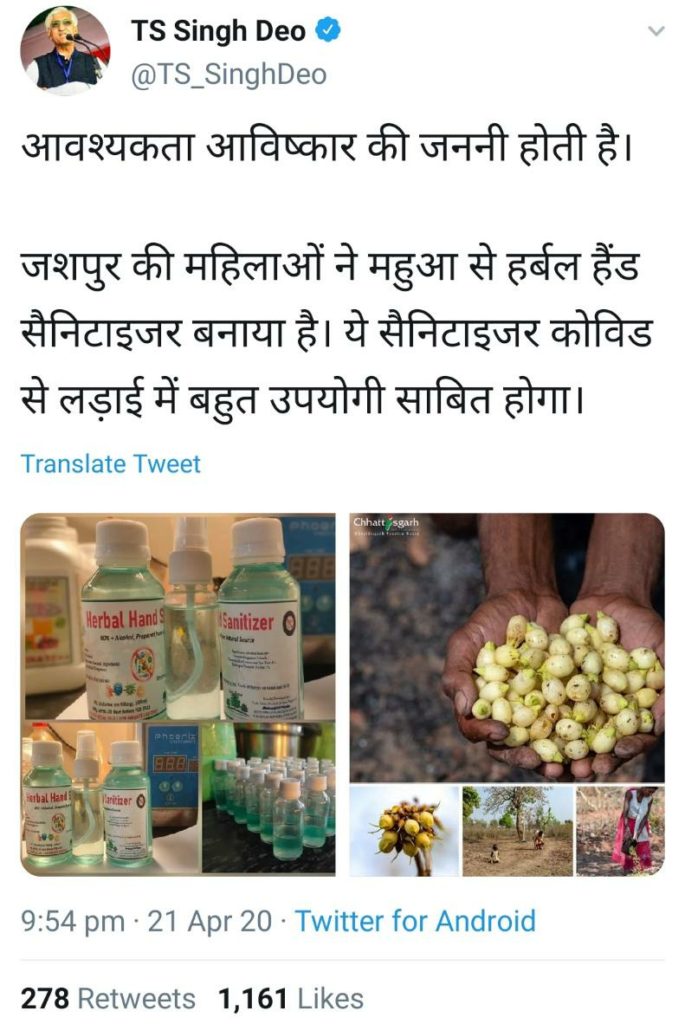
Task: Tap the TS Singh Deo display name
Action: point(218,31)
